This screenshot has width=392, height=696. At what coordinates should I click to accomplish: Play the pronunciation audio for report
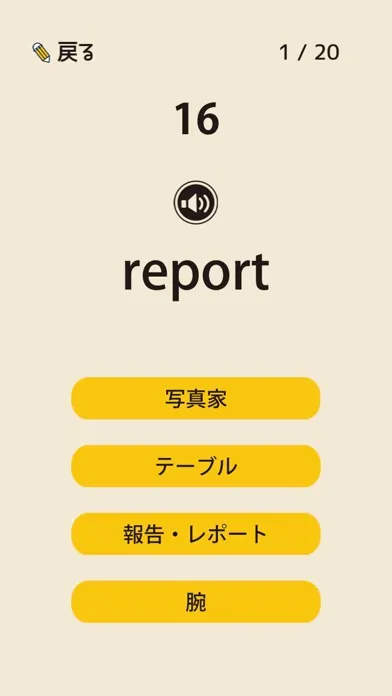(196, 202)
